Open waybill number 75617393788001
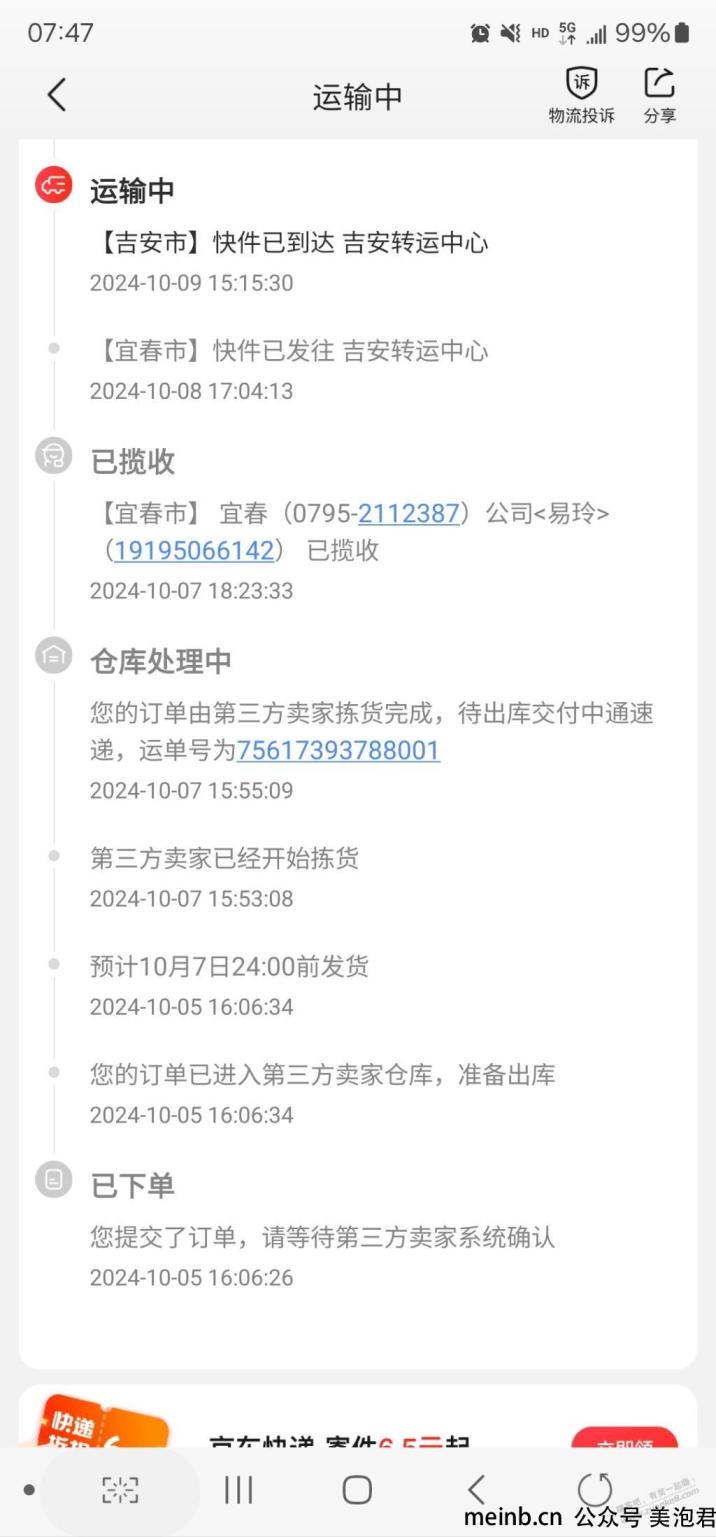Image resolution: width=716 pixels, height=1537 pixels. pyautogui.click(x=338, y=751)
